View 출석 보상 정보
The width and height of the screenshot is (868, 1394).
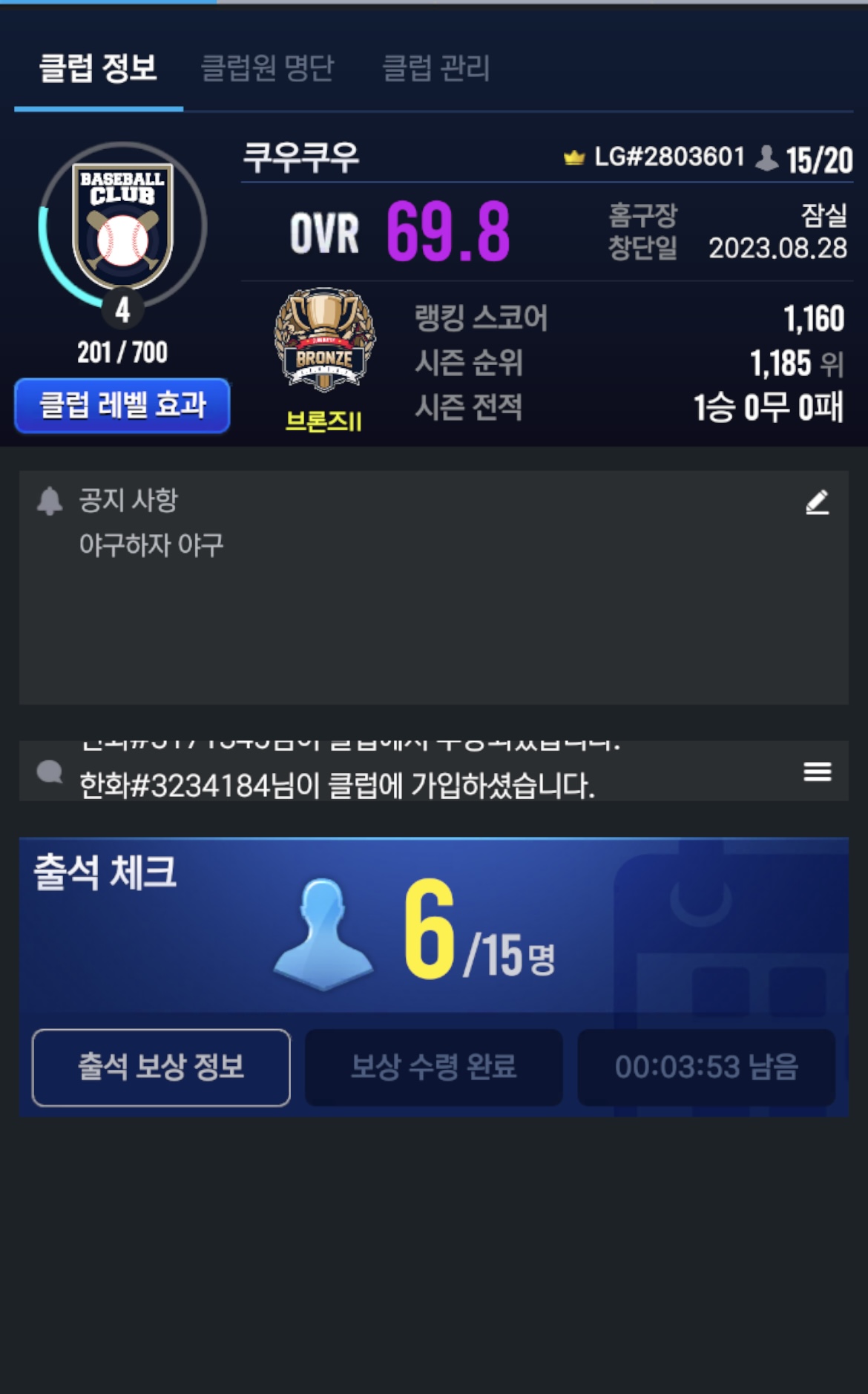point(161,1067)
